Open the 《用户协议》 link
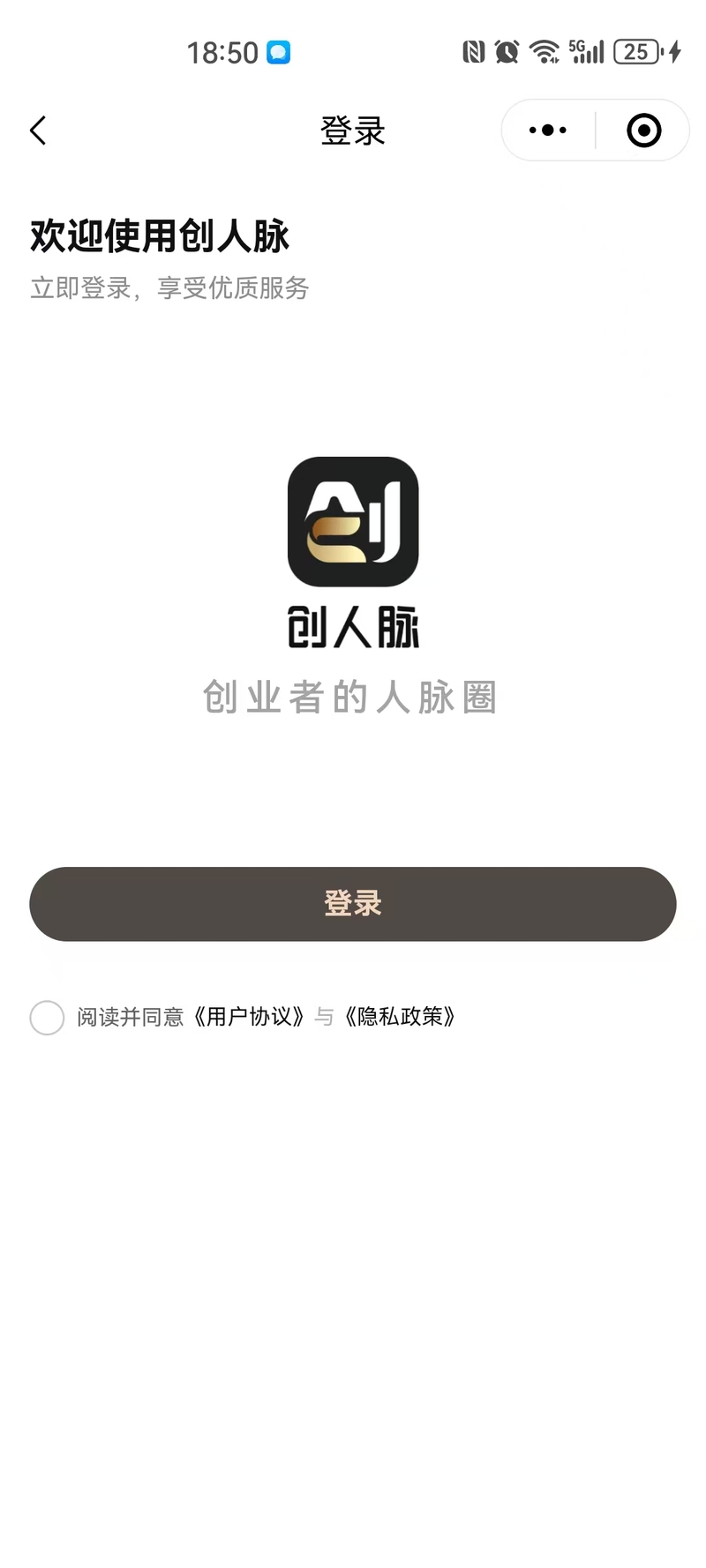706x1568 pixels. [250, 1017]
